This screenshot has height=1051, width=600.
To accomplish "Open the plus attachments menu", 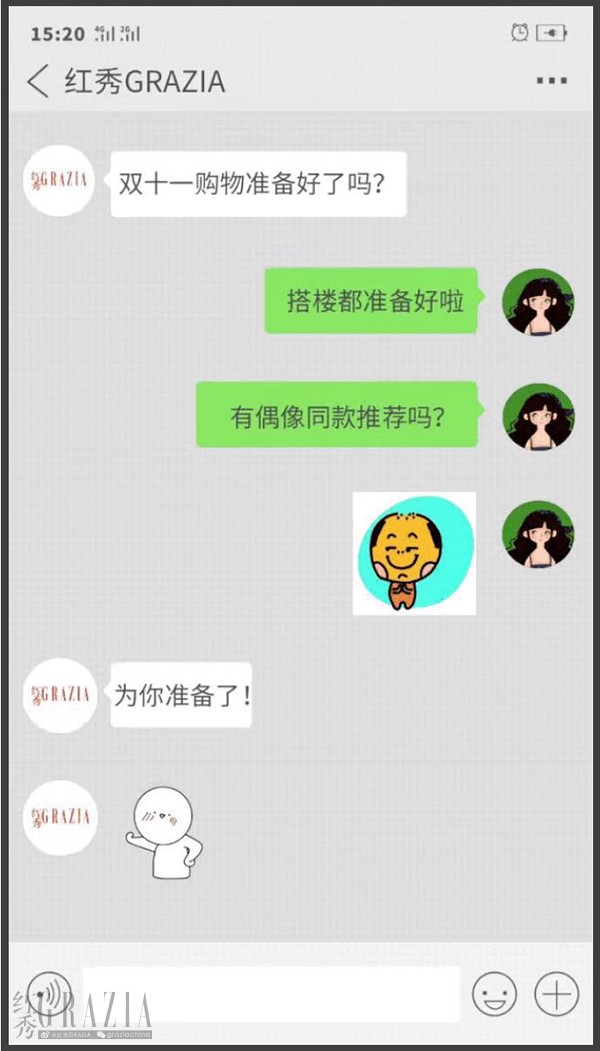I will tap(557, 994).
